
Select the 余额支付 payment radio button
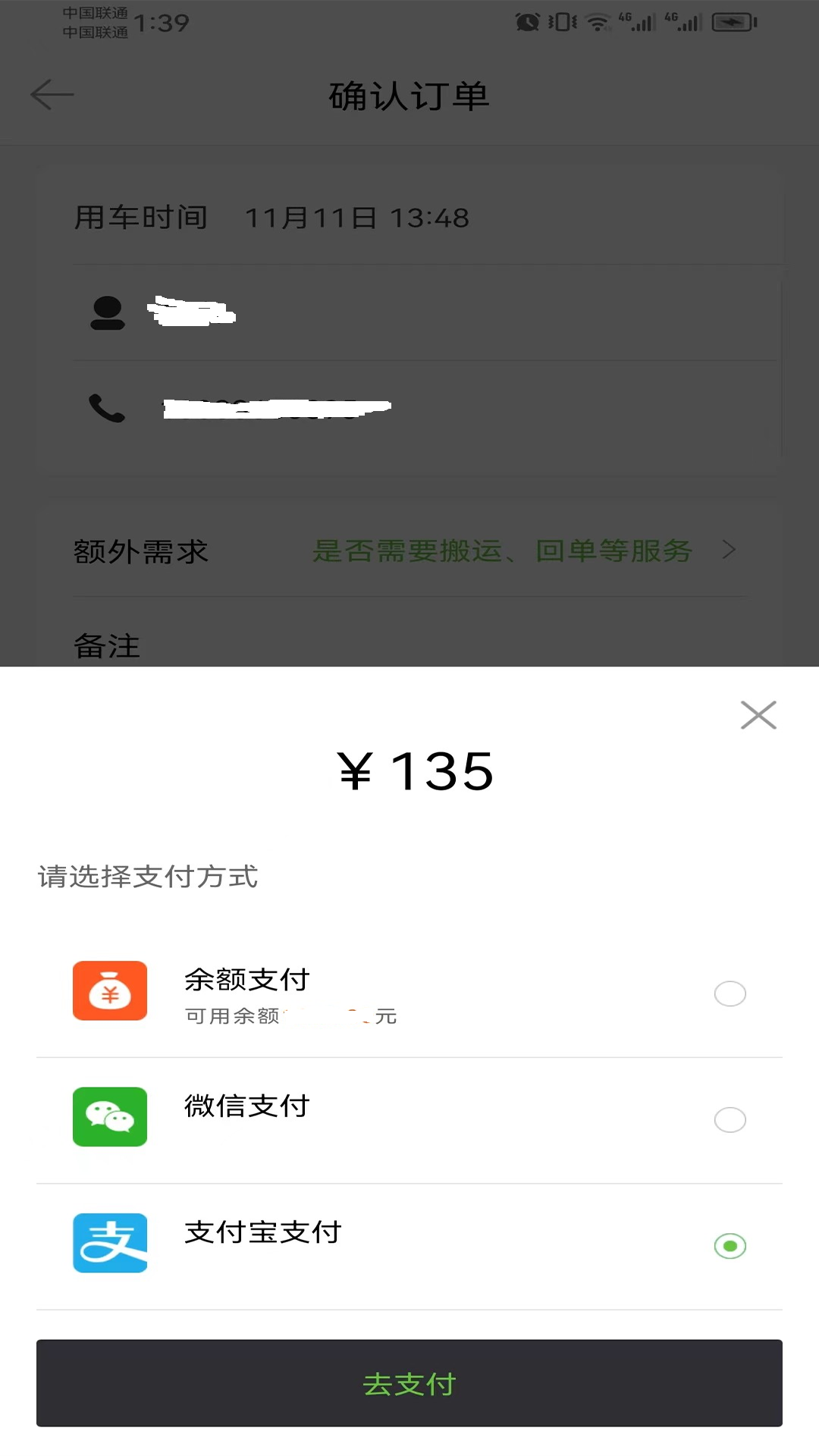pyautogui.click(x=730, y=993)
